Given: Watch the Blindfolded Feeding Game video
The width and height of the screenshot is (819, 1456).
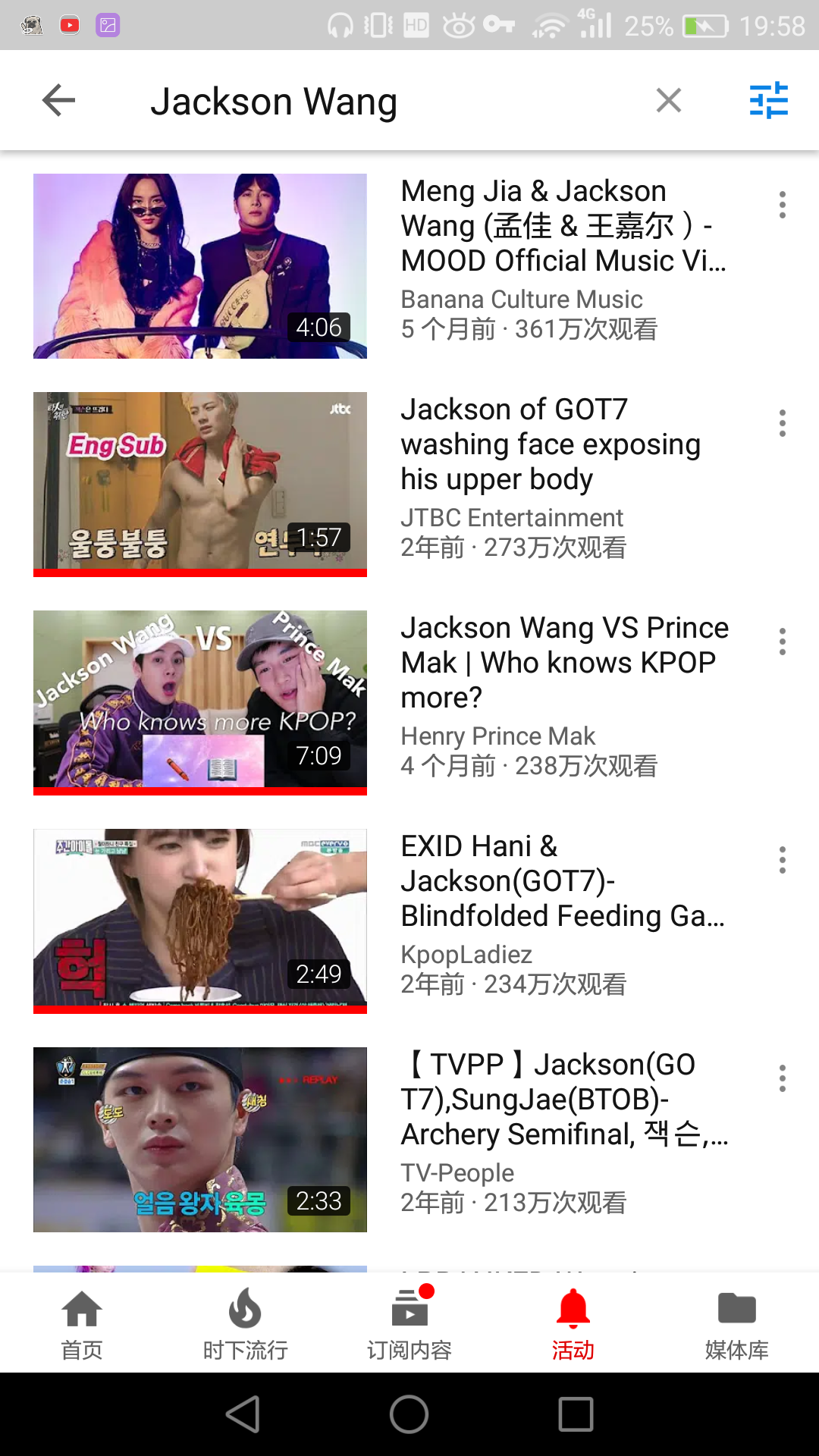Looking at the screenshot, I should [200, 920].
